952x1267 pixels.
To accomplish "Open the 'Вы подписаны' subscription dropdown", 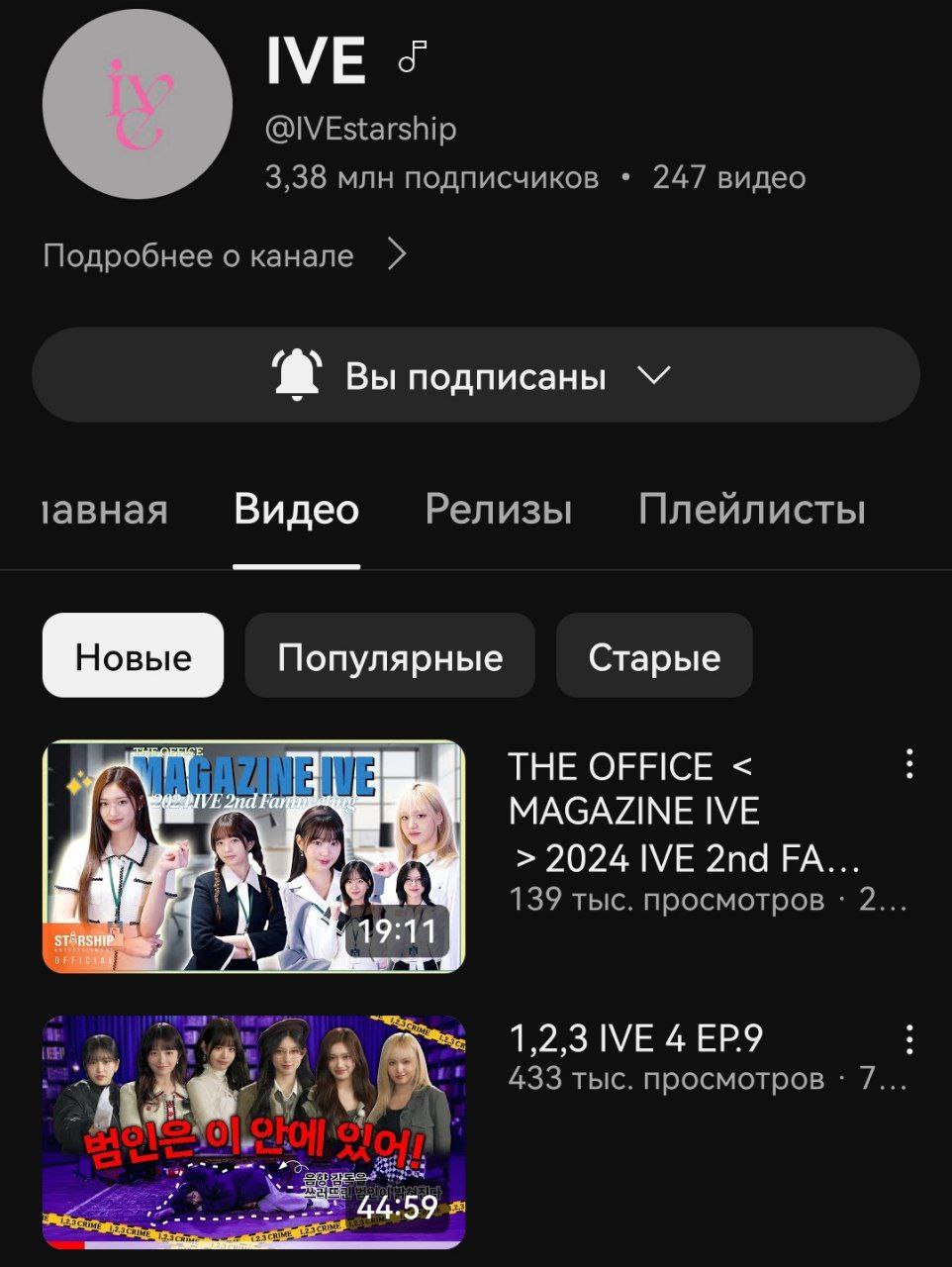I will (476, 376).
